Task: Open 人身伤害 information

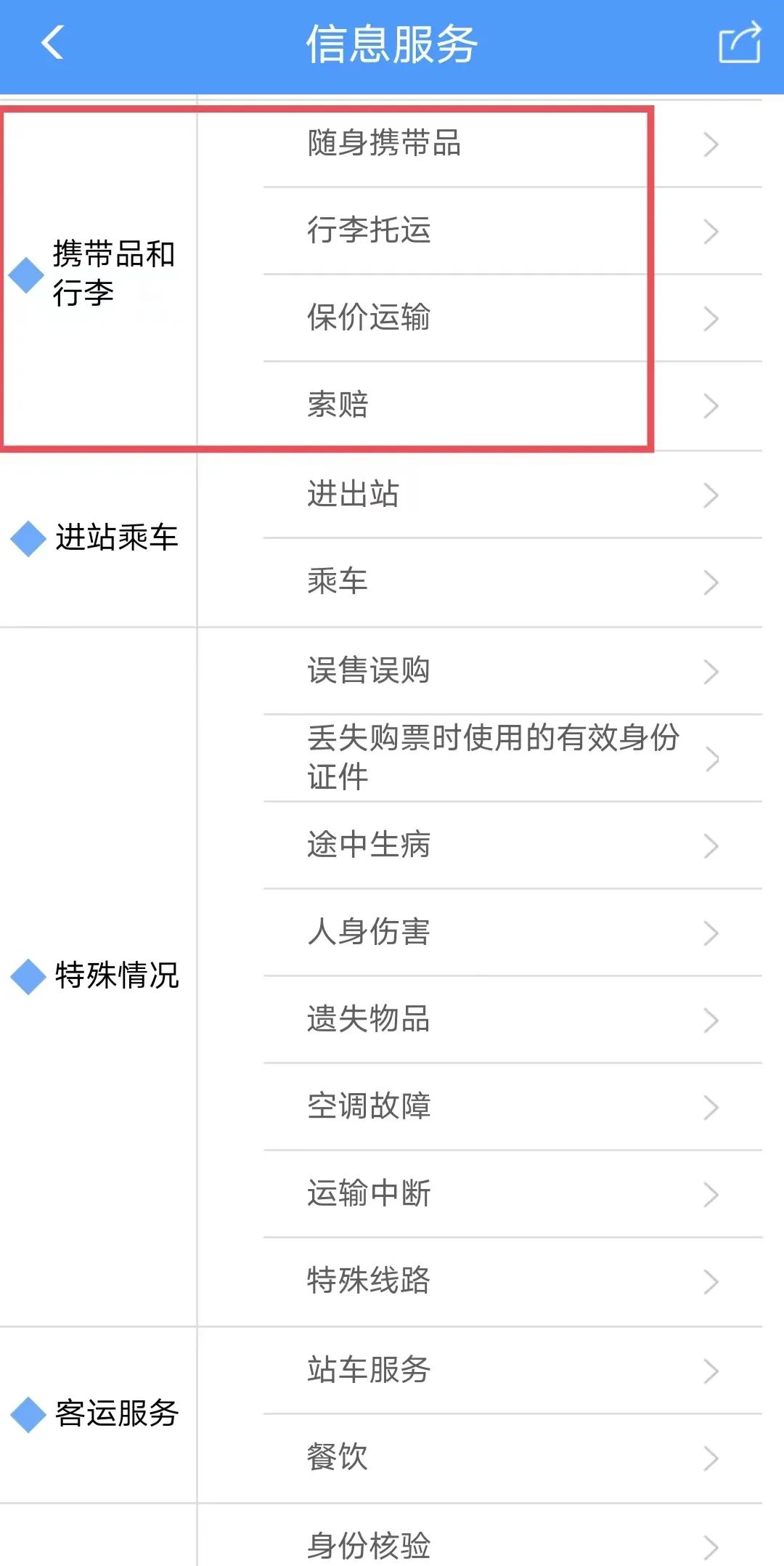Action: pos(513,933)
